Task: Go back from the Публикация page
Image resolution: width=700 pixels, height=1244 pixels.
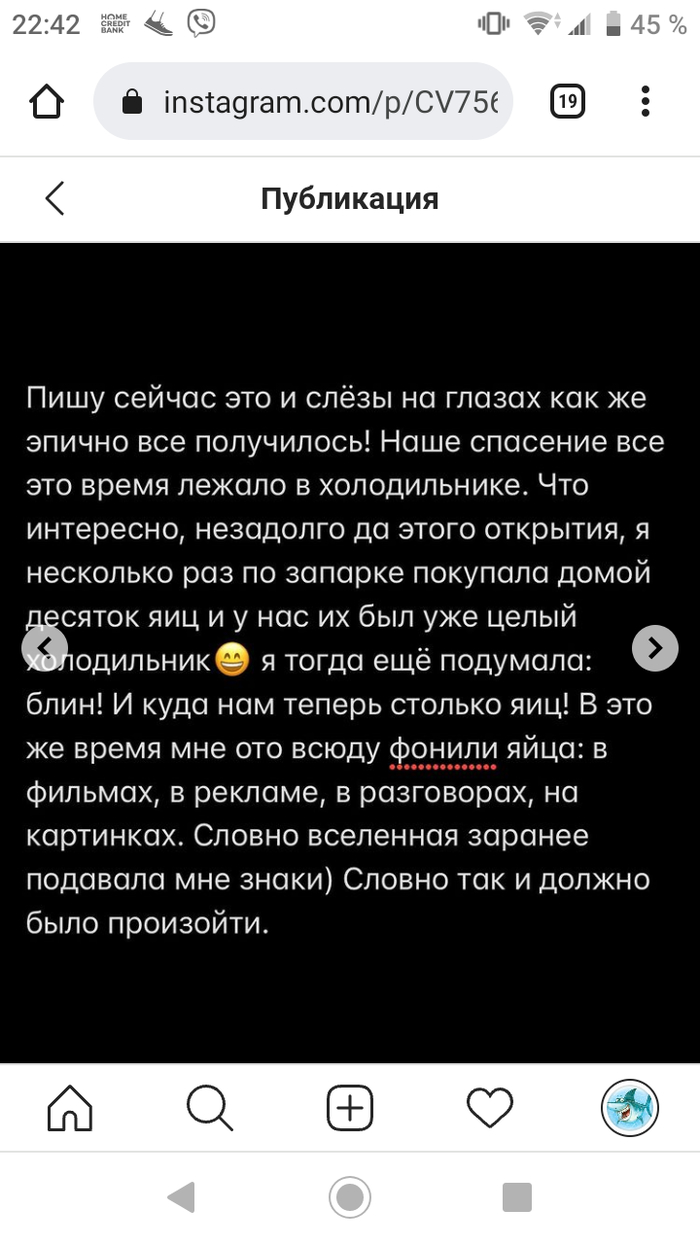Action: pyautogui.click(x=55, y=198)
